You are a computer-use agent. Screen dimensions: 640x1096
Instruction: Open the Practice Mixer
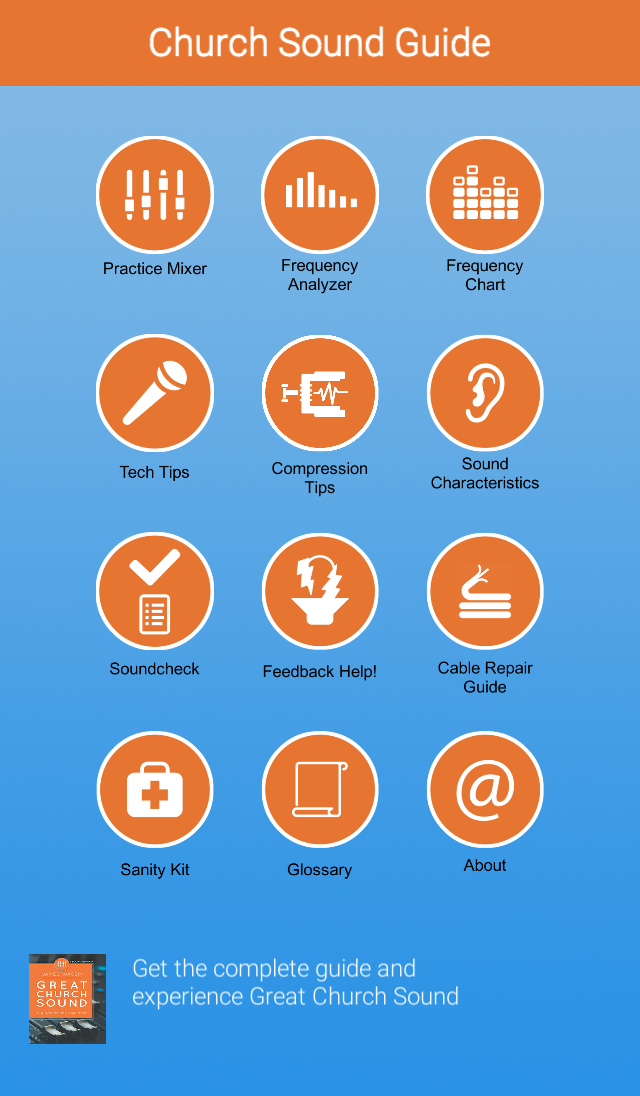tap(155, 195)
